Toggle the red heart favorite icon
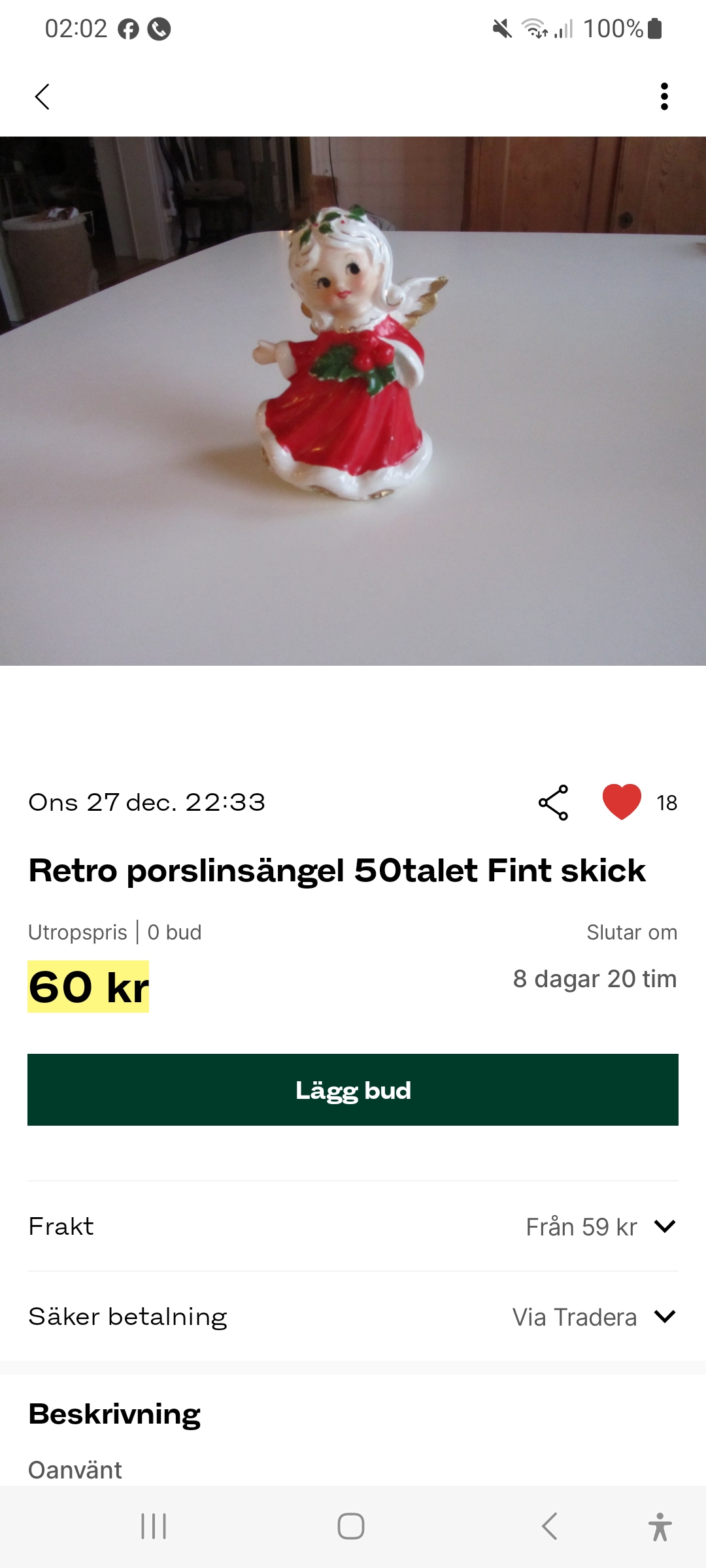 tap(622, 802)
